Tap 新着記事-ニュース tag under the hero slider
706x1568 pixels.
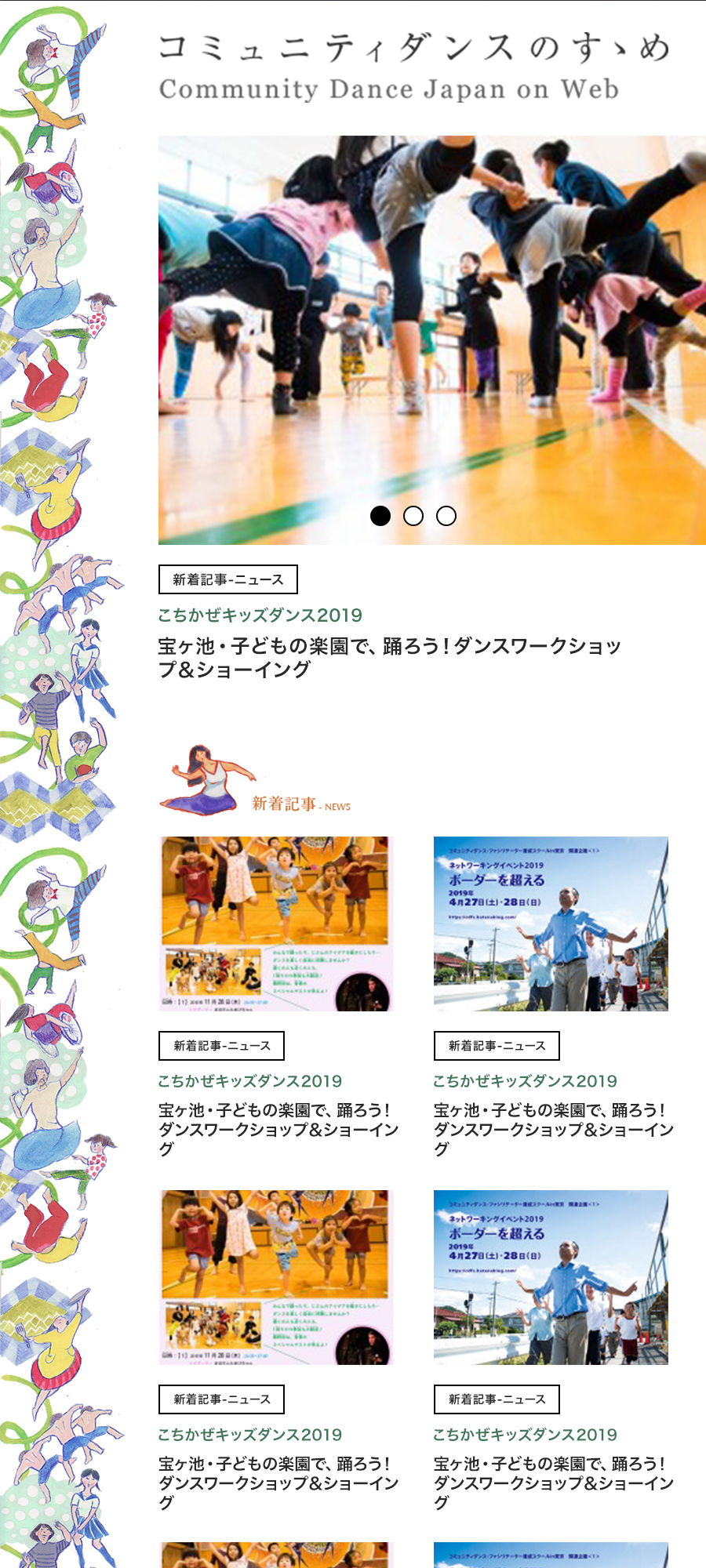[x=227, y=579]
